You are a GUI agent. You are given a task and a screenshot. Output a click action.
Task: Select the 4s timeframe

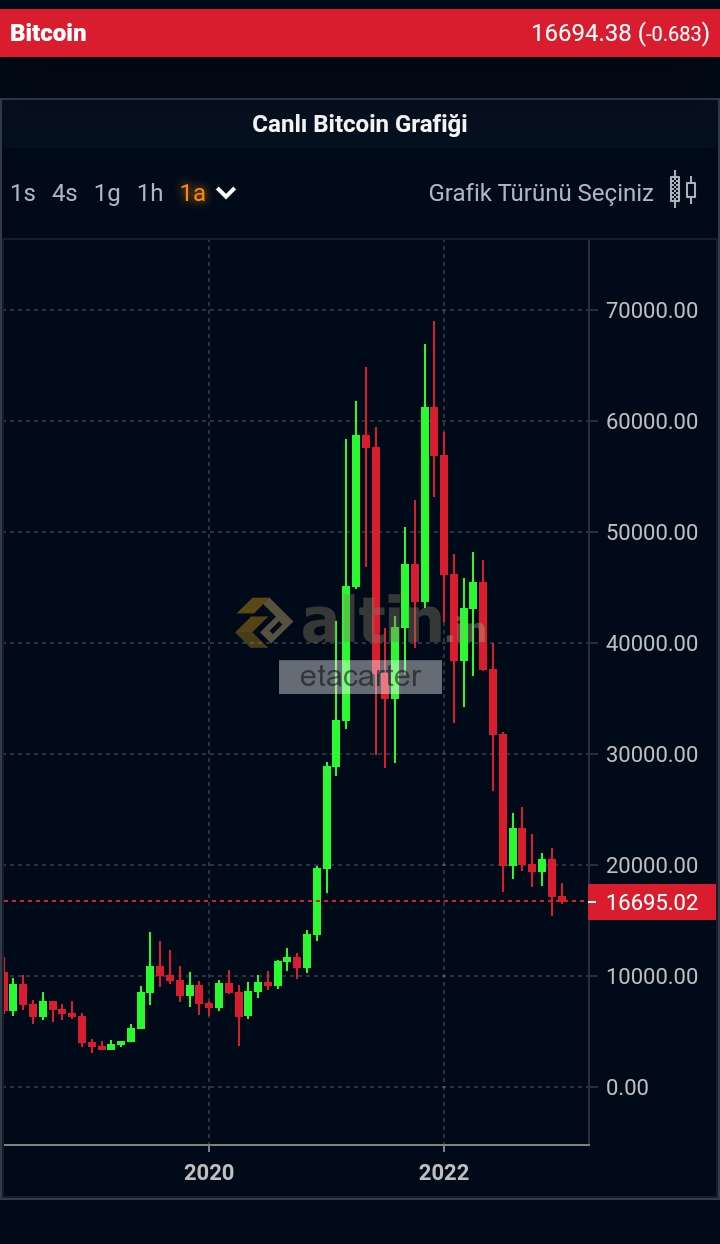pos(65,193)
